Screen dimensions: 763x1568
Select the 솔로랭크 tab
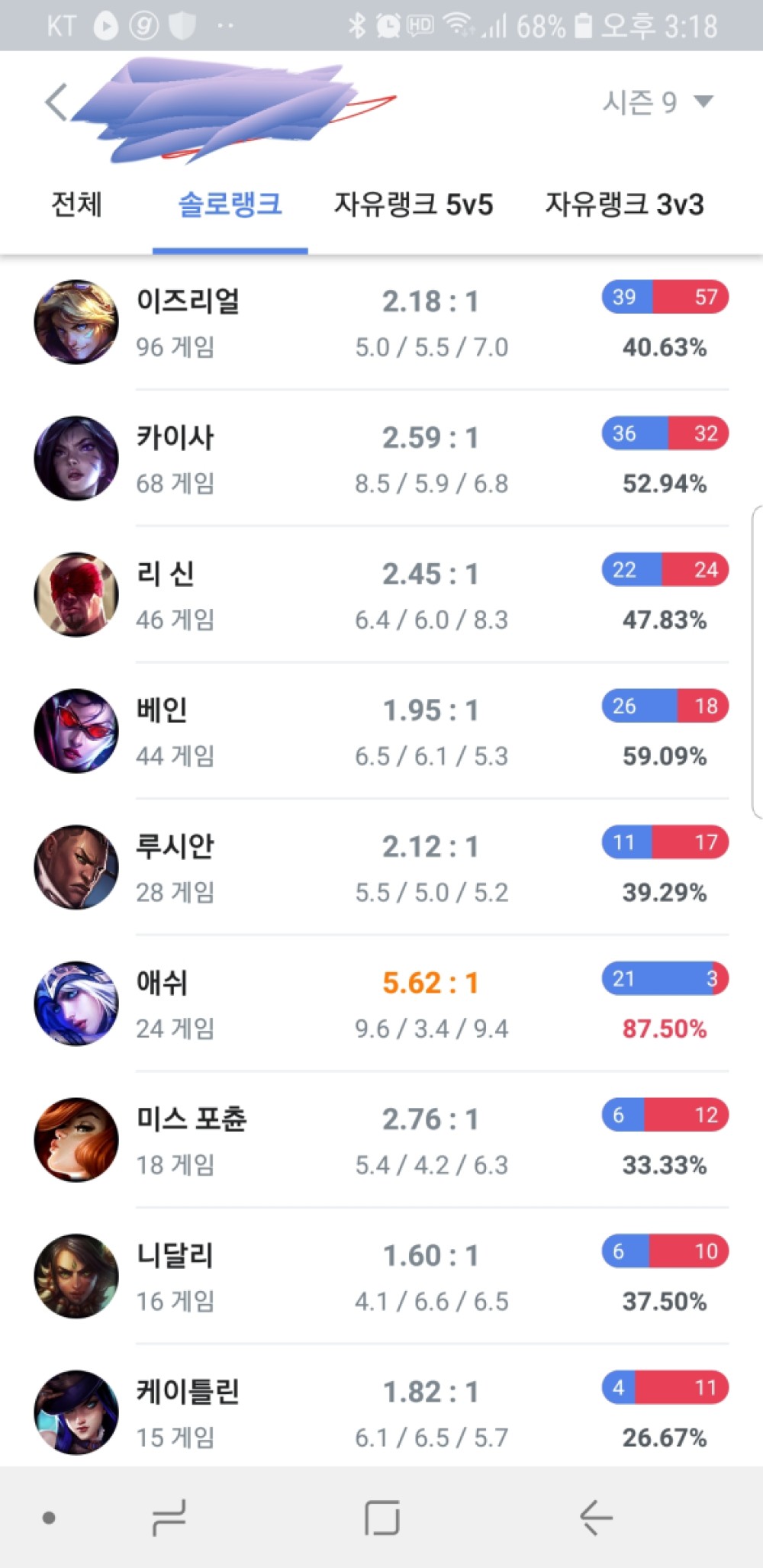coord(230,204)
